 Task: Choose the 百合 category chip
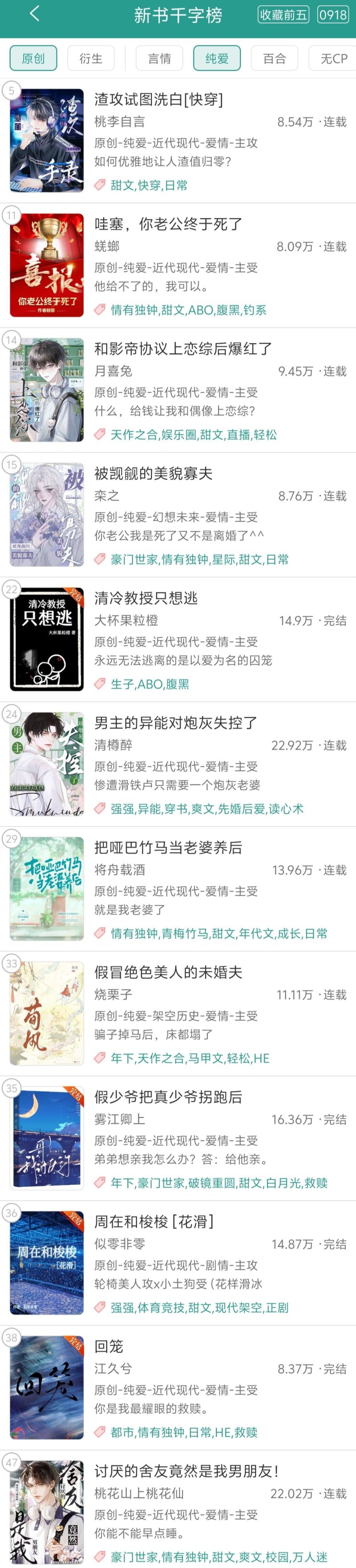pyautogui.click(x=274, y=58)
